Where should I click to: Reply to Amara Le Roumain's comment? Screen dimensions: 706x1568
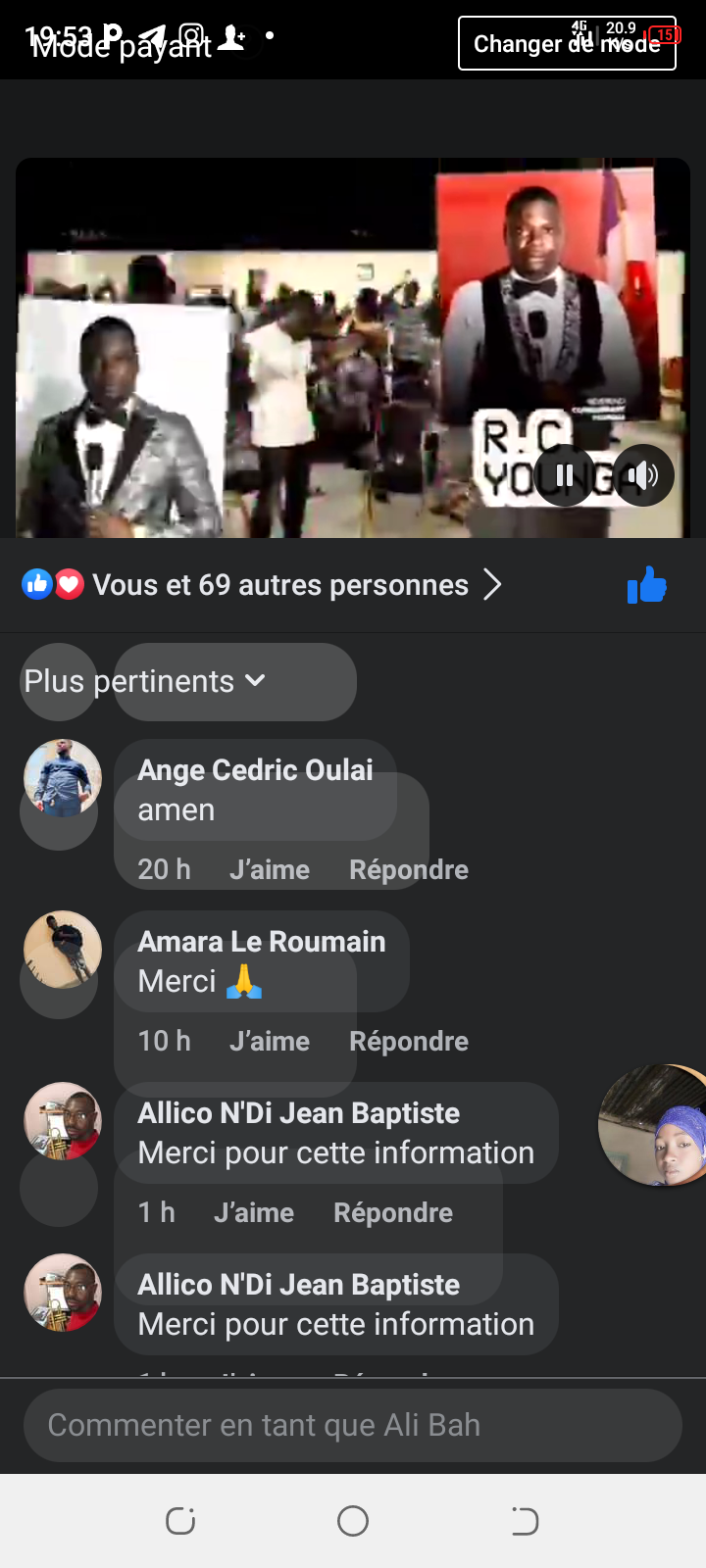coord(408,1041)
